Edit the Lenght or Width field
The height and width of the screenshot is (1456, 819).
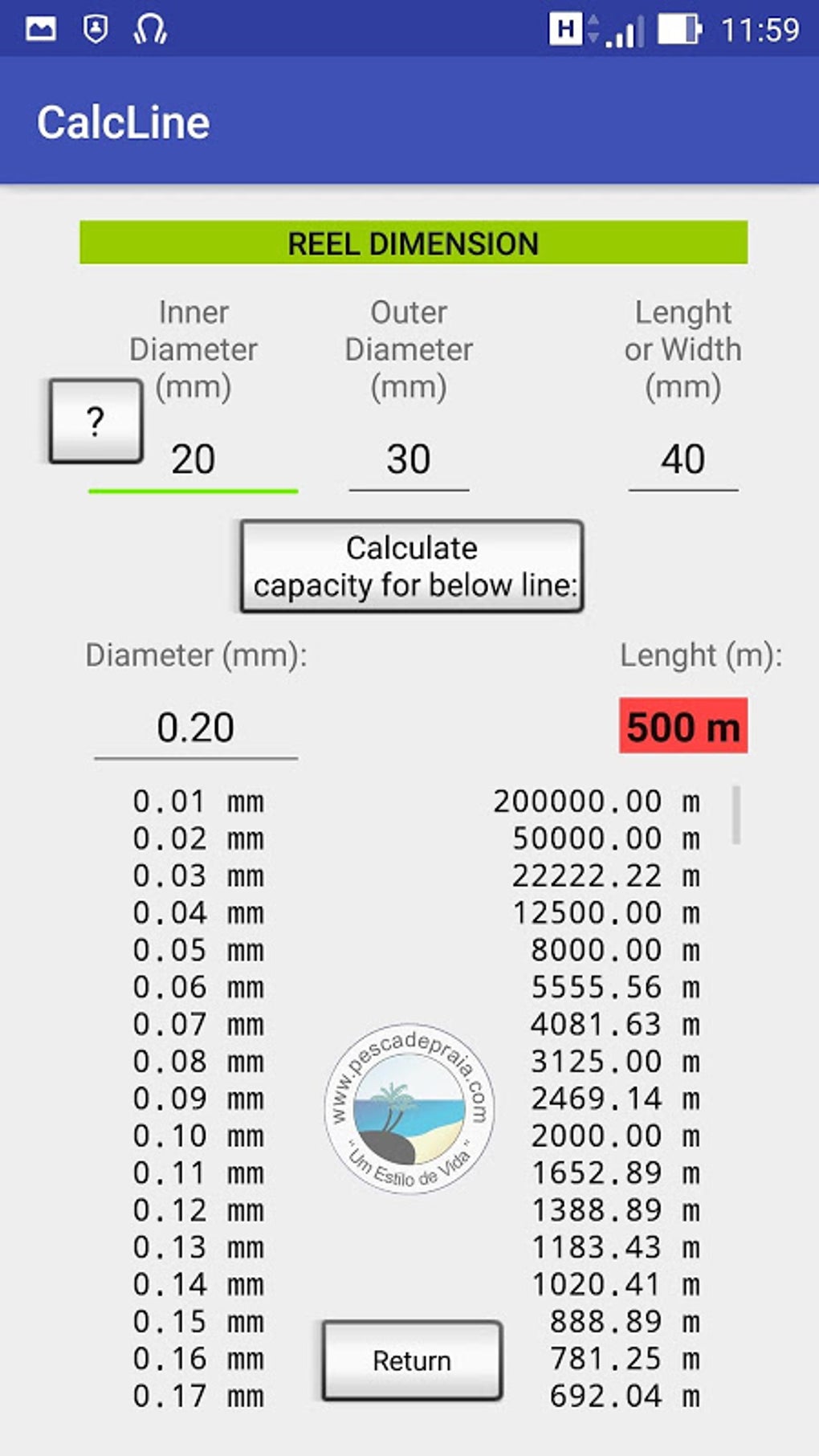pyautogui.click(x=683, y=460)
